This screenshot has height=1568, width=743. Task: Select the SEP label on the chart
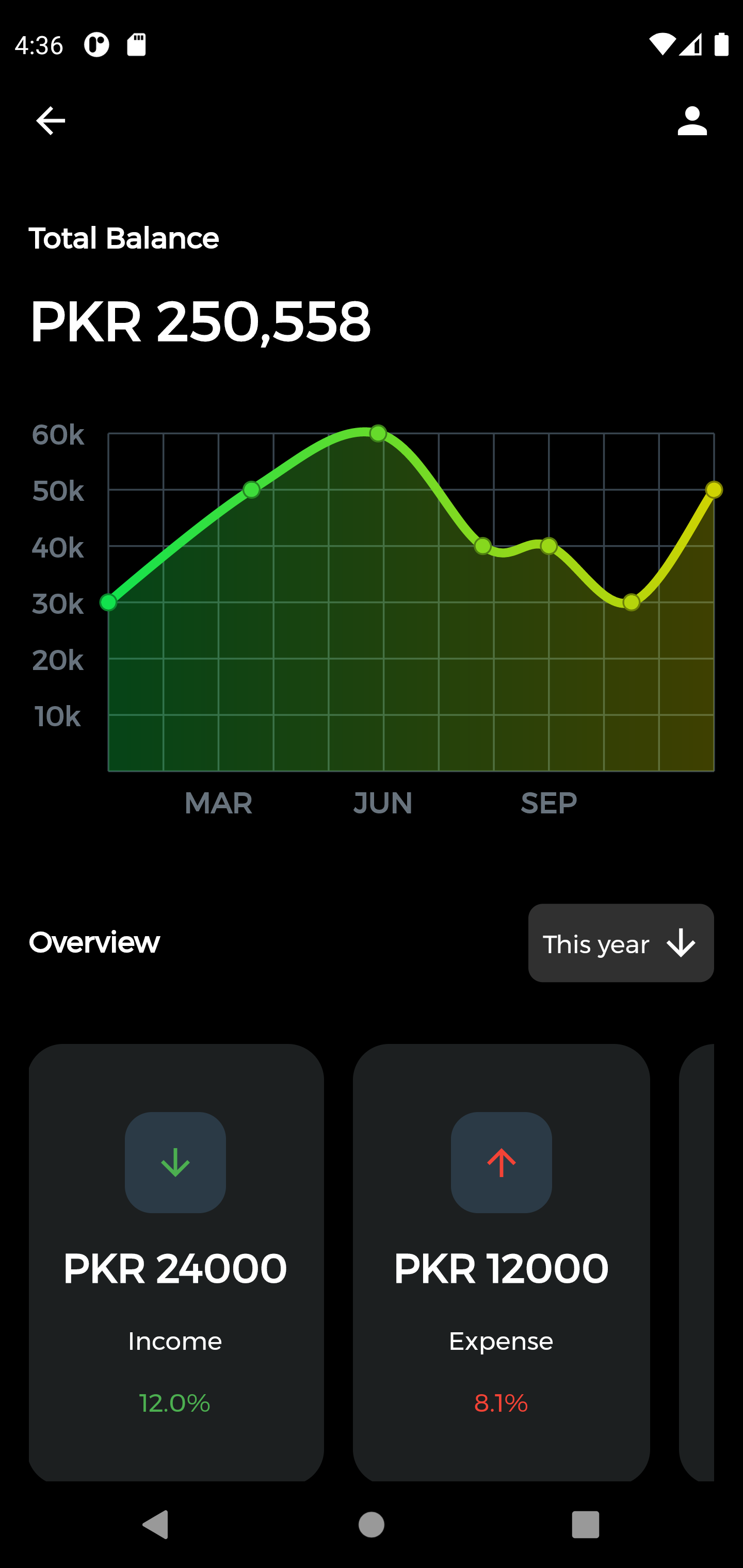click(x=548, y=803)
